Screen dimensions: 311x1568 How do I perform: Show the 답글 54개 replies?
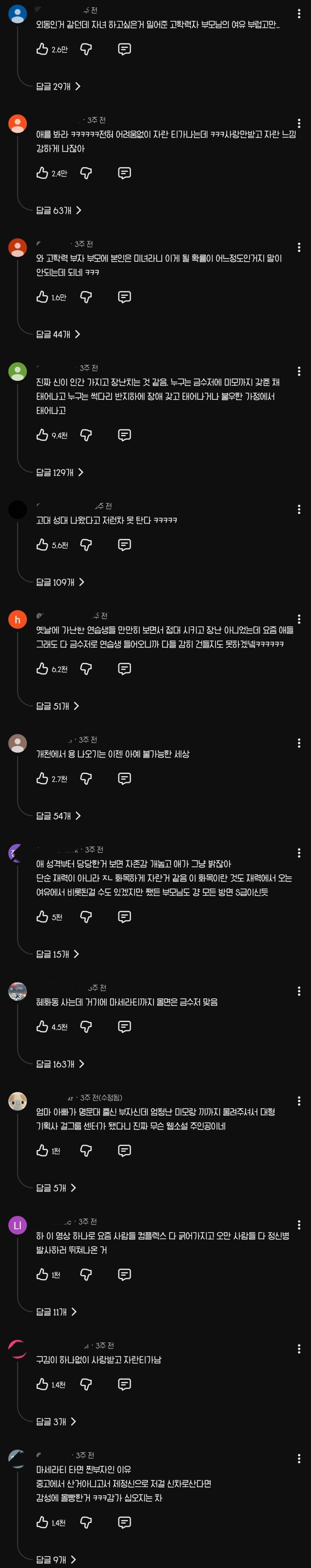coord(58,816)
